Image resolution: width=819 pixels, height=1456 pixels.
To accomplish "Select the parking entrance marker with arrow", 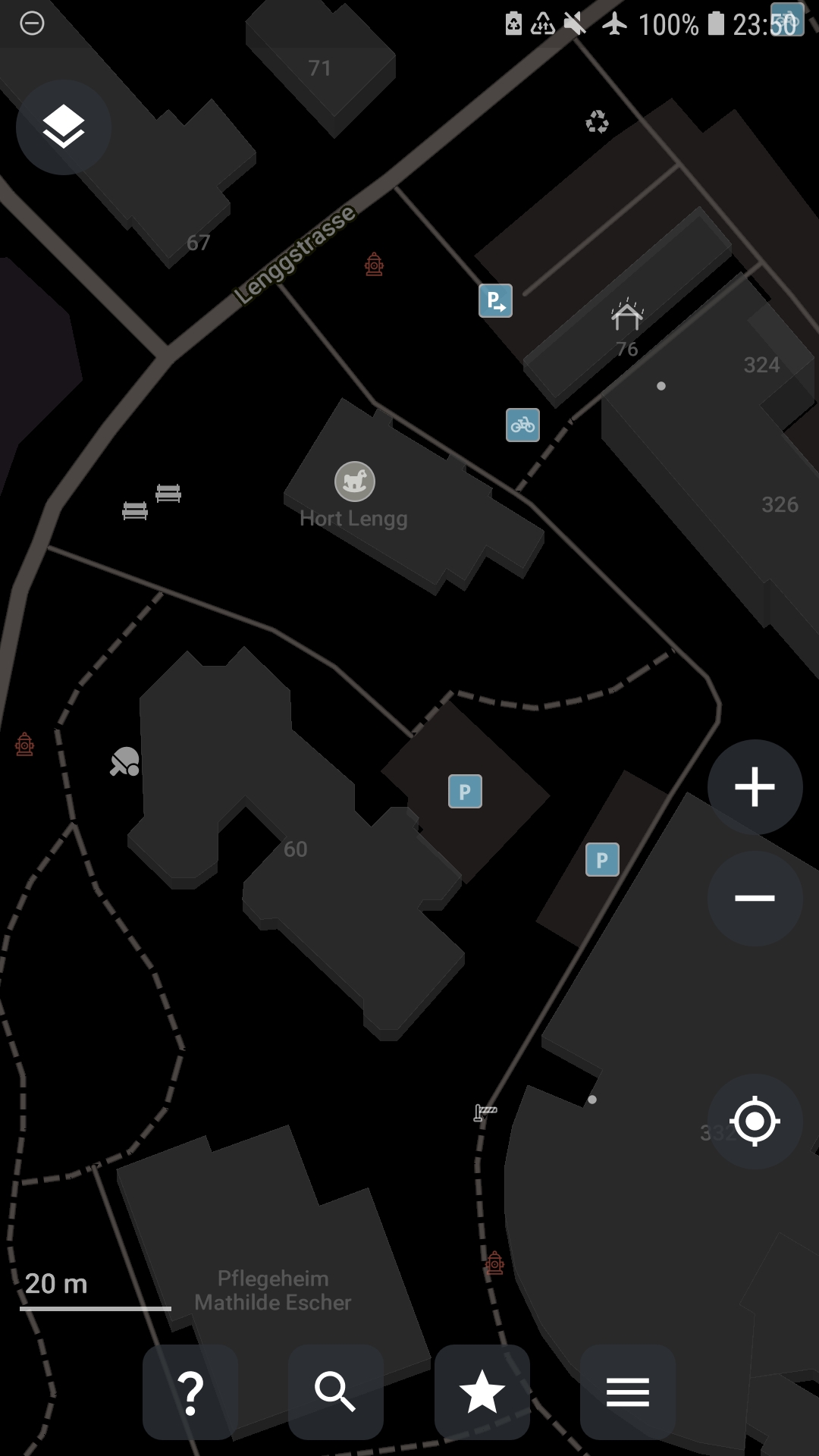I will coord(495,301).
